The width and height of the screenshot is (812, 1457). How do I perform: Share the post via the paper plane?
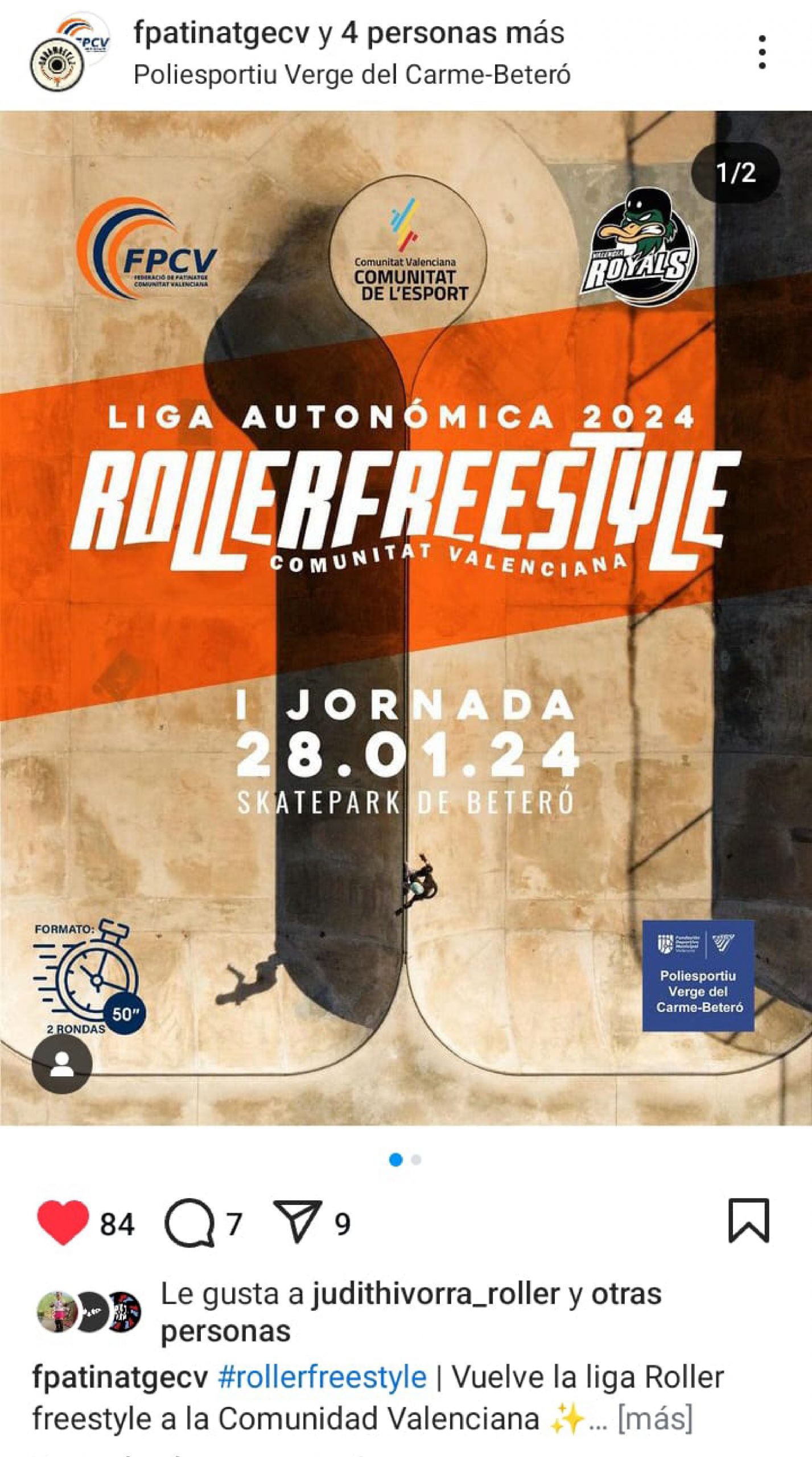tap(294, 1223)
